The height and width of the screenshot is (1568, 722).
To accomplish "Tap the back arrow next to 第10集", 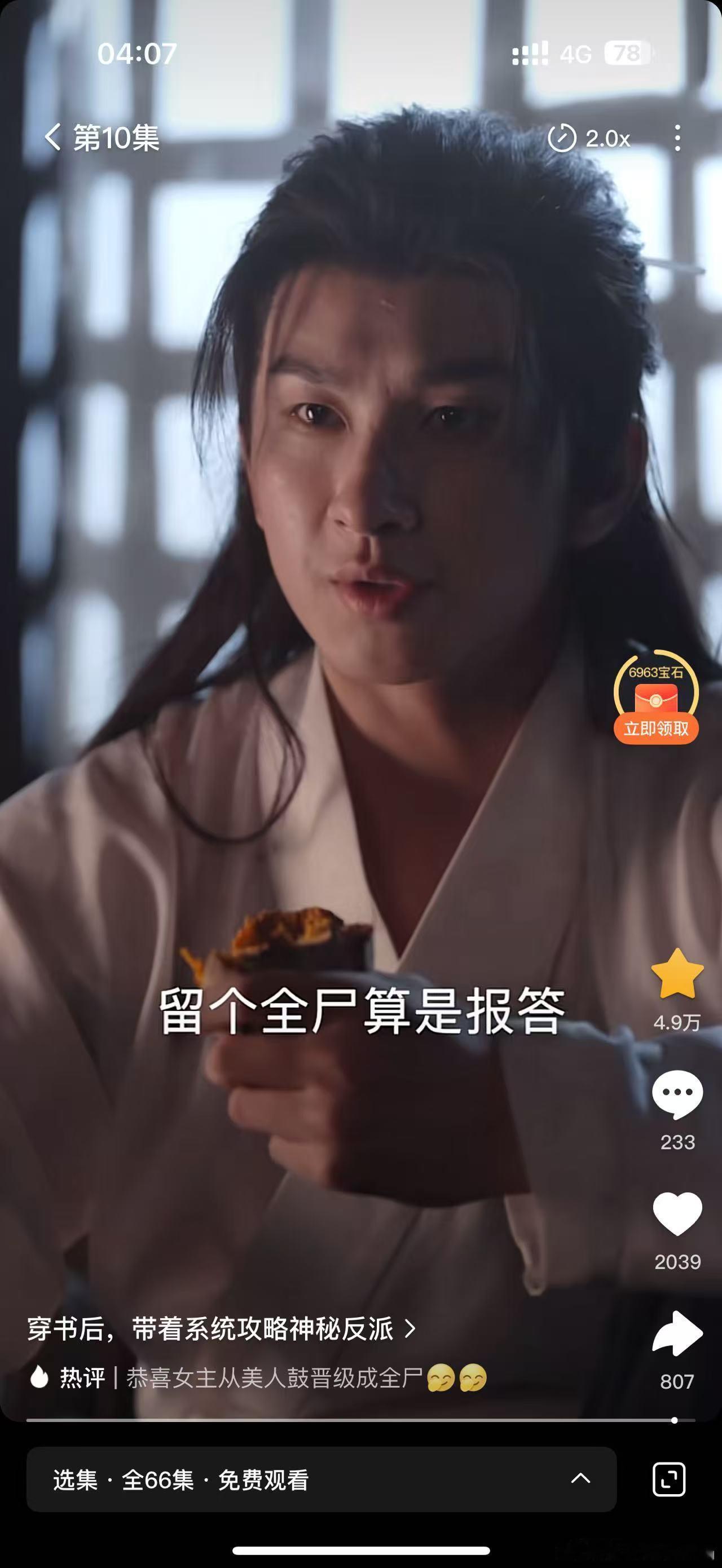I will coord(54,139).
